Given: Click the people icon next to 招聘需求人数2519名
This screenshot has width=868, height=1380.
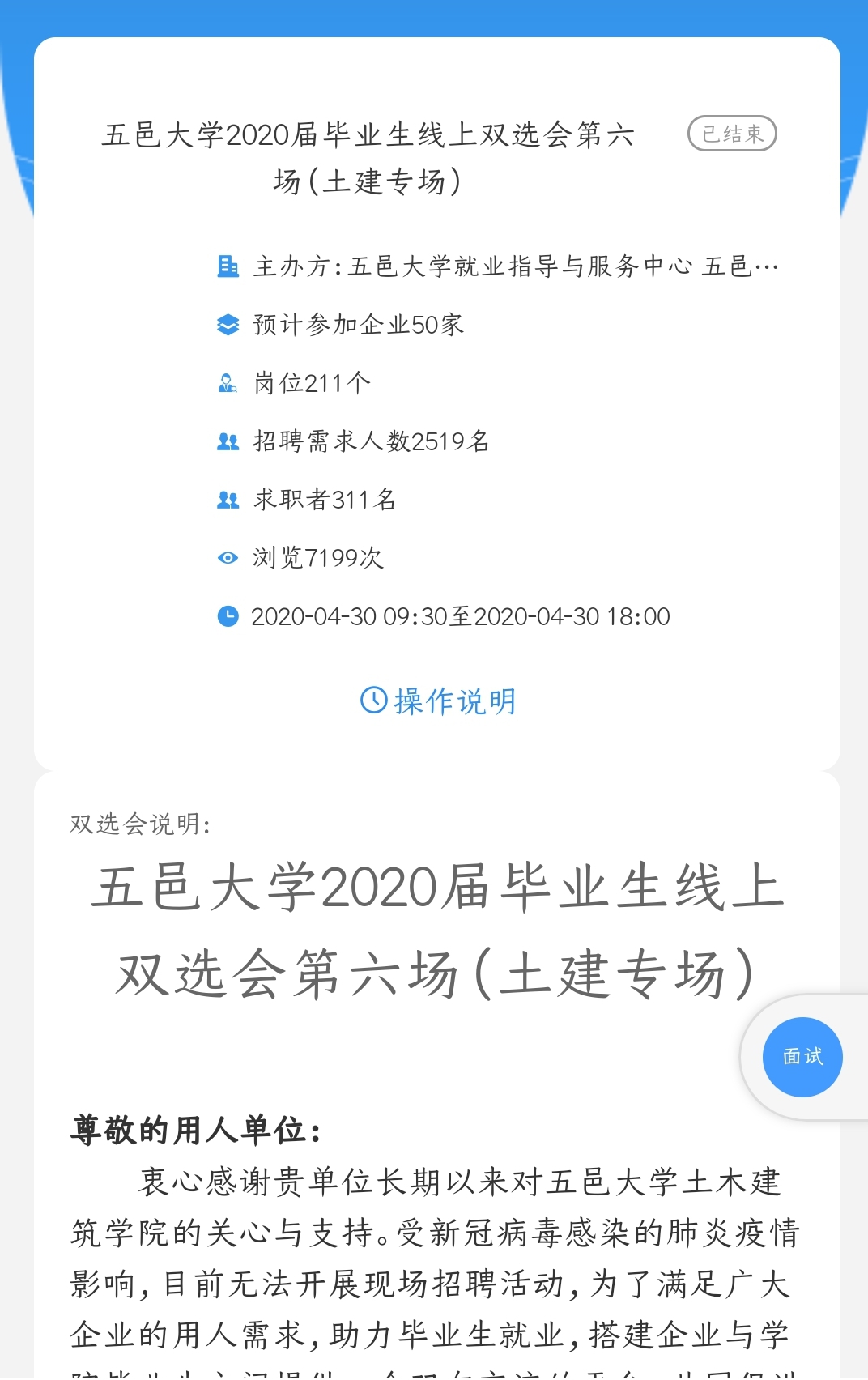Looking at the screenshot, I should coord(229,441).
